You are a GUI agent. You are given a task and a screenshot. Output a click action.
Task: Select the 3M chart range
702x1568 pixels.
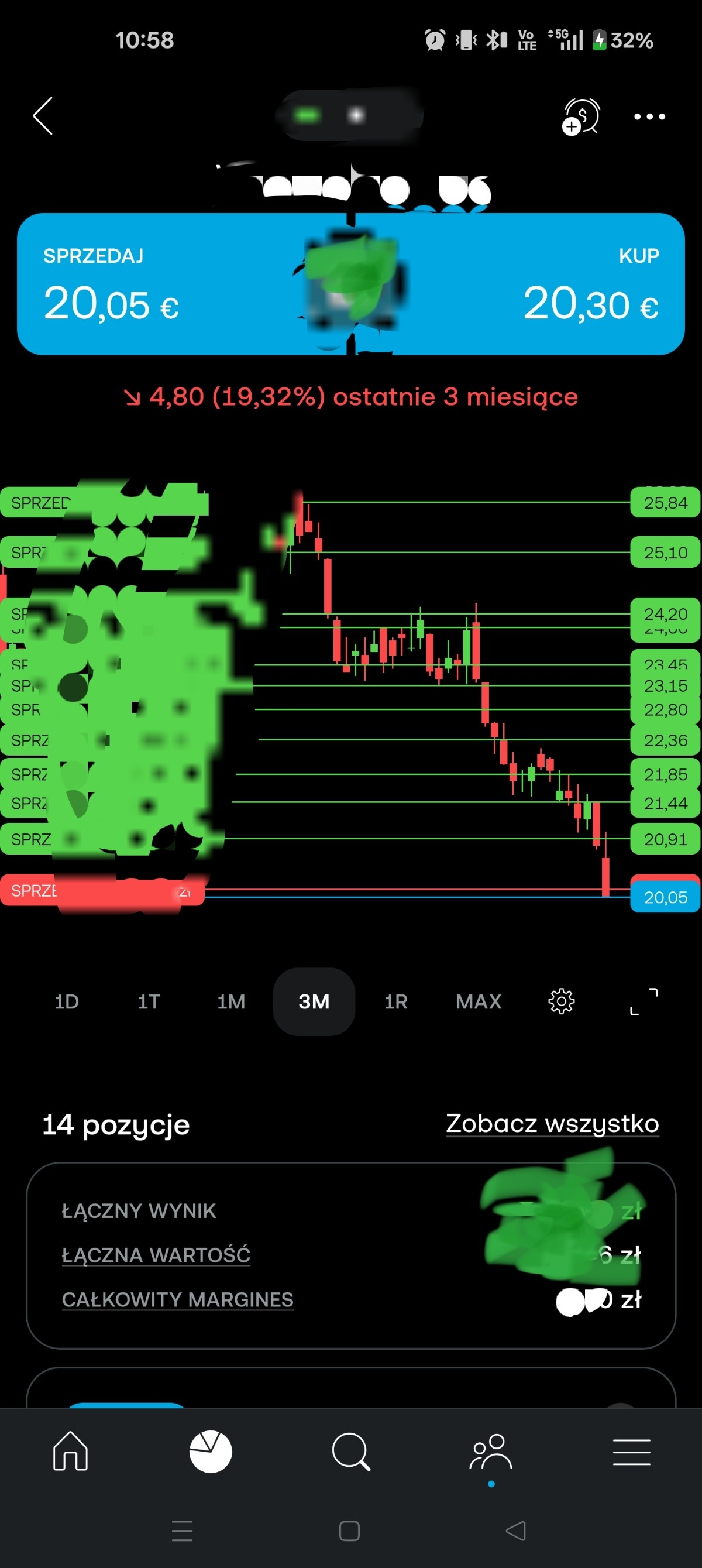pos(314,1001)
